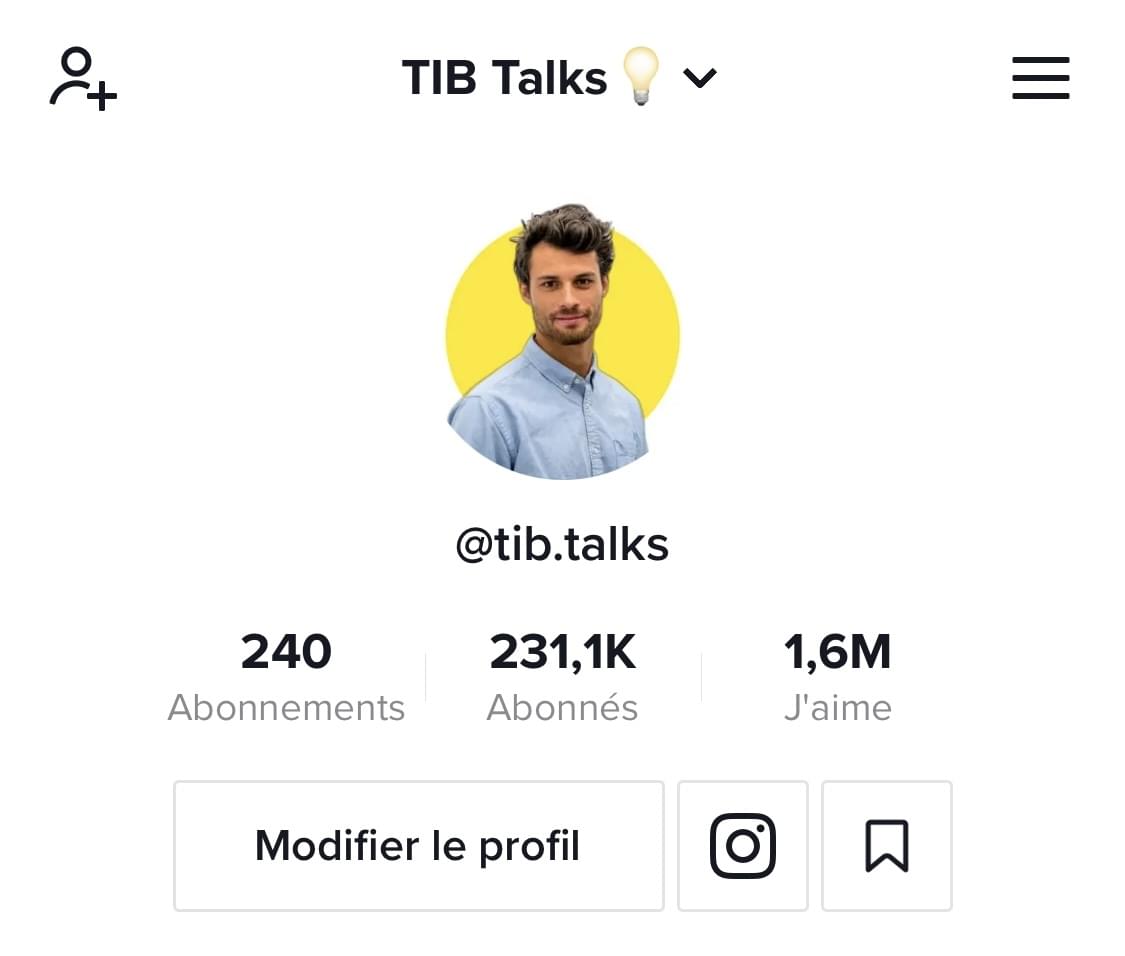Open the 1,6M J'aime count
1125x956 pixels.
pyautogui.click(x=837, y=677)
